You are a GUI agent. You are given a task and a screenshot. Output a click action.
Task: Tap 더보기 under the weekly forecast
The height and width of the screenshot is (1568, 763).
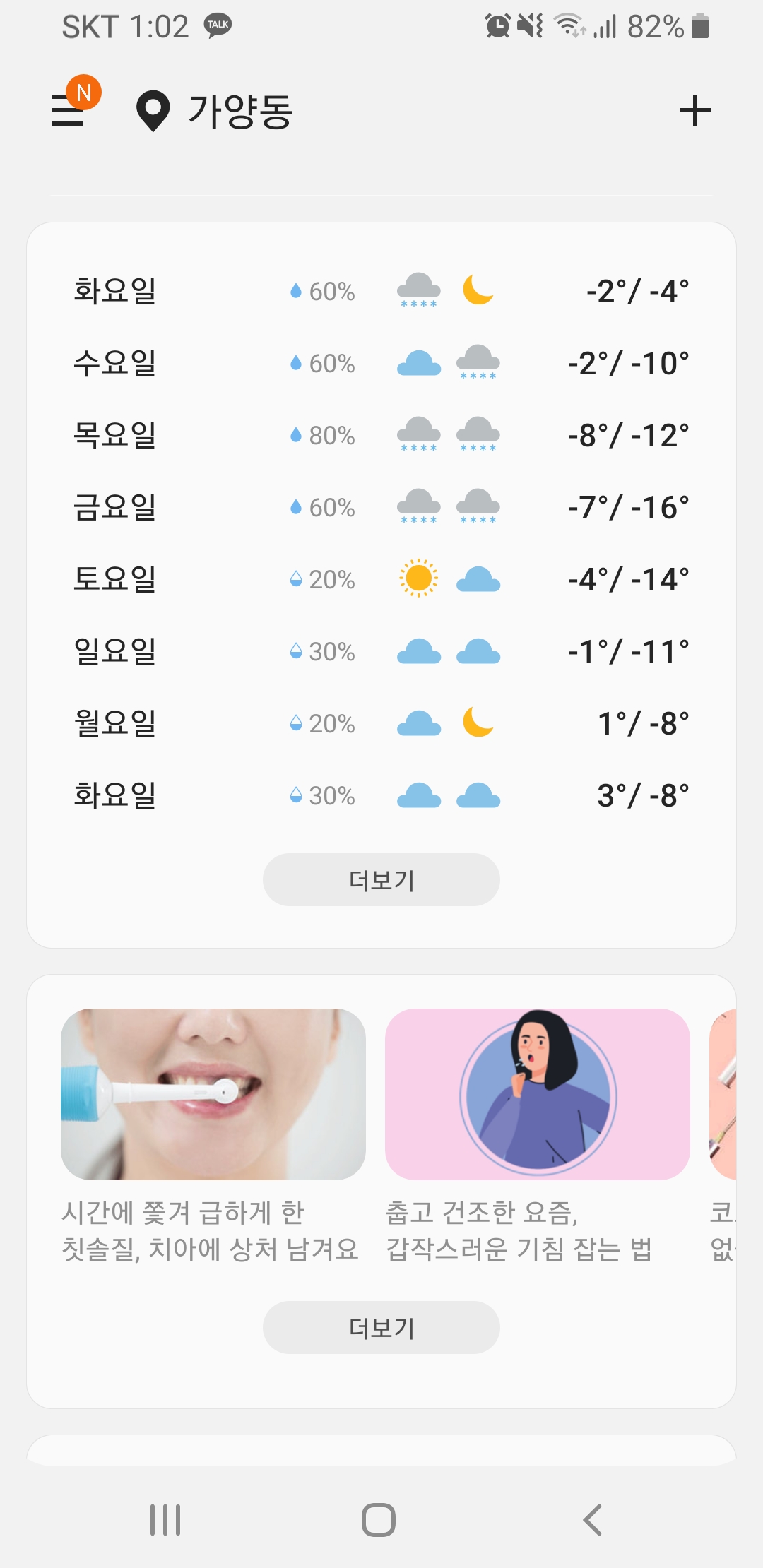pos(381,879)
